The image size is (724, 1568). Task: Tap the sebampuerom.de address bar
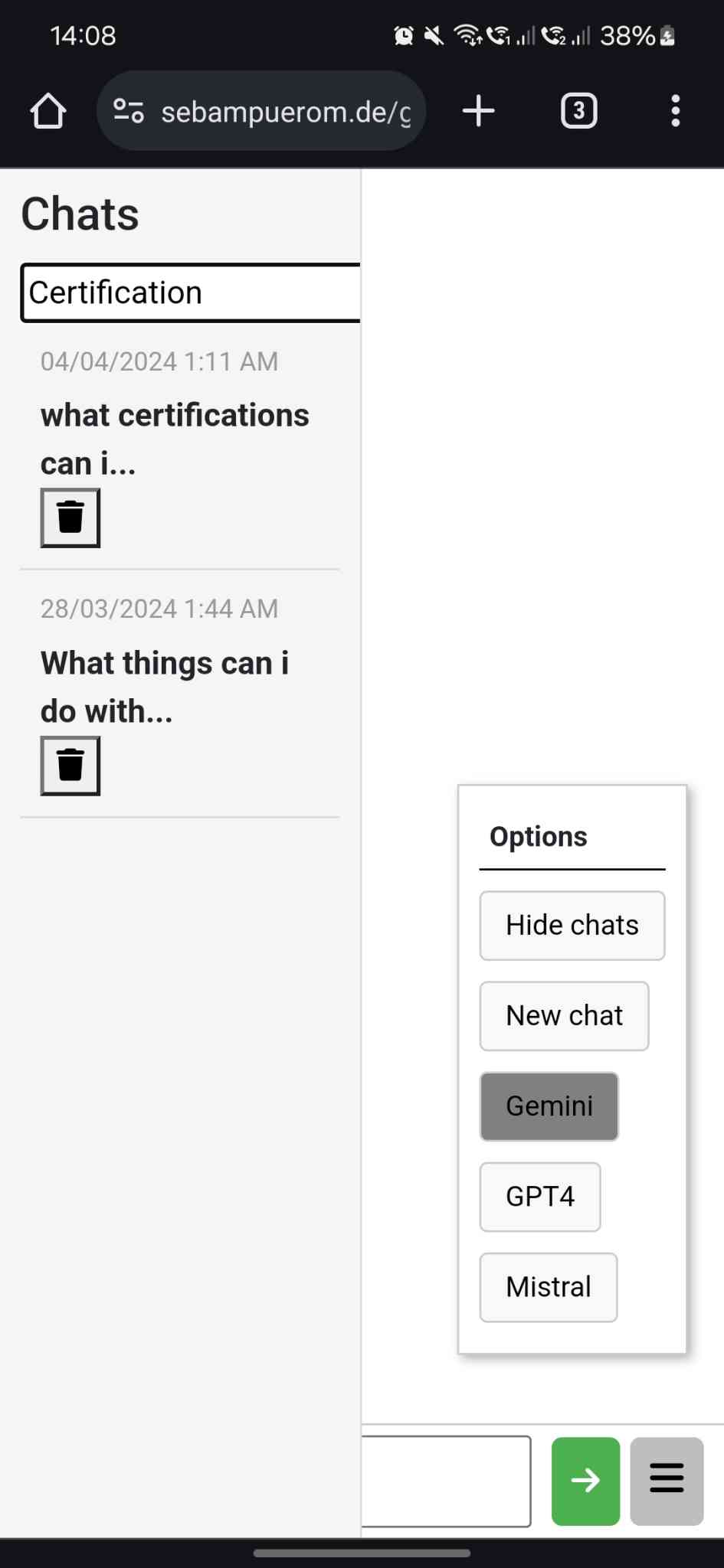point(285,112)
